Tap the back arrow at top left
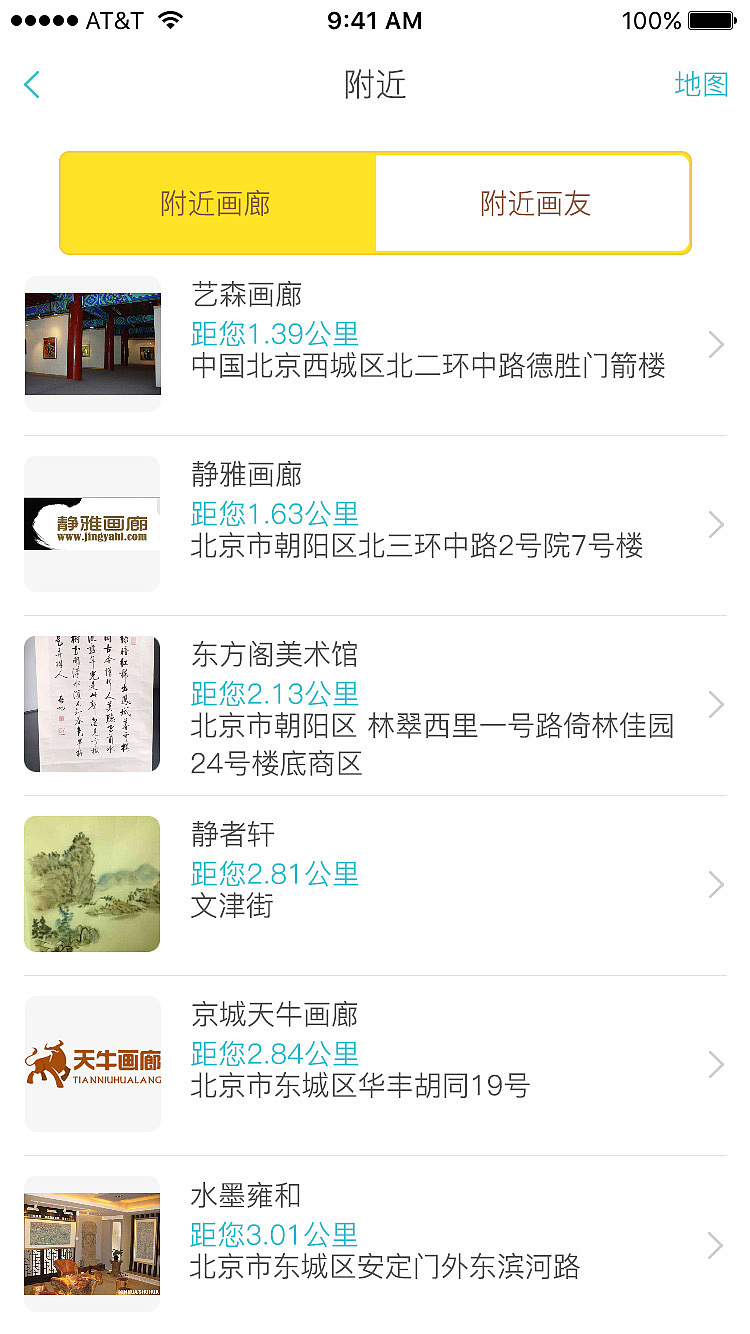The height and width of the screenshot is (1334, 750). click(31, 85)
